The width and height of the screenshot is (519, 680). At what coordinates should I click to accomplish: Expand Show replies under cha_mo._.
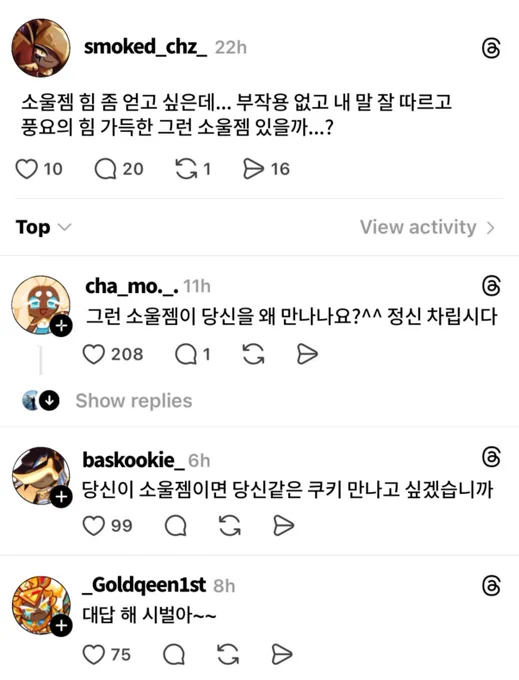134,401
